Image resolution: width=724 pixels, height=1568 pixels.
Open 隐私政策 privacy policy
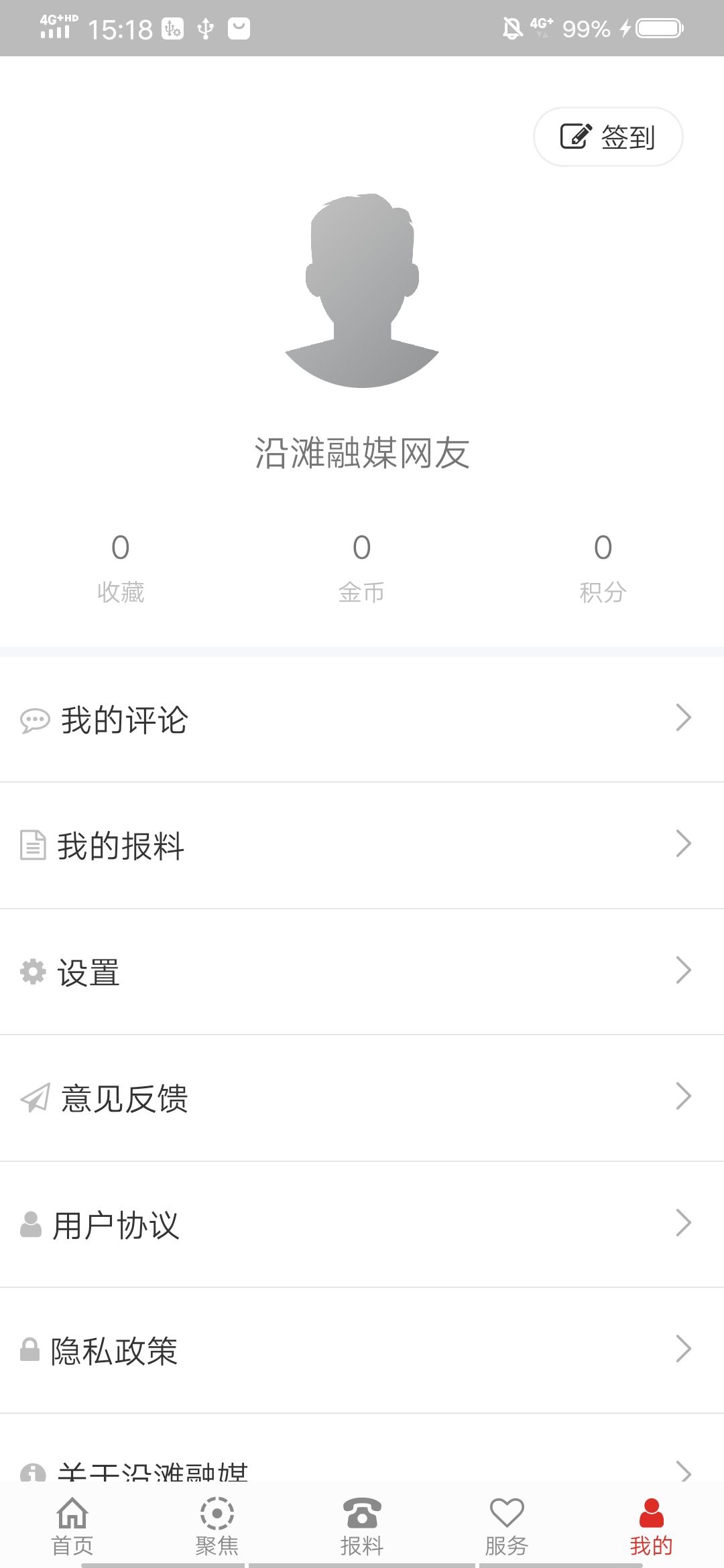click(362, 1350)
